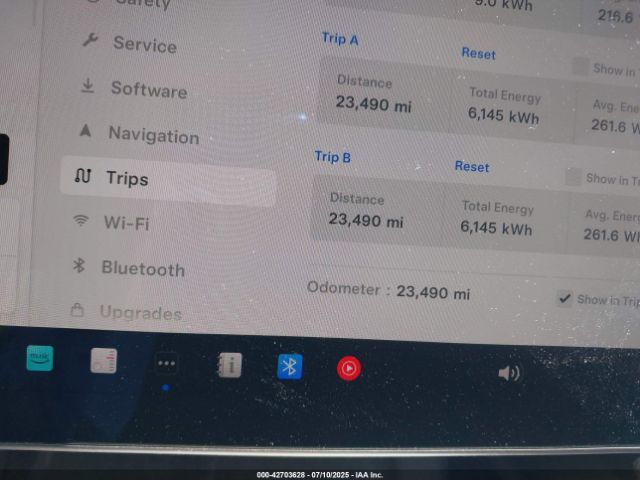Tap the Bluetooth icon in the dock
Image resolution: width=640 pixels, height=480 pixels.
(289, 366)
